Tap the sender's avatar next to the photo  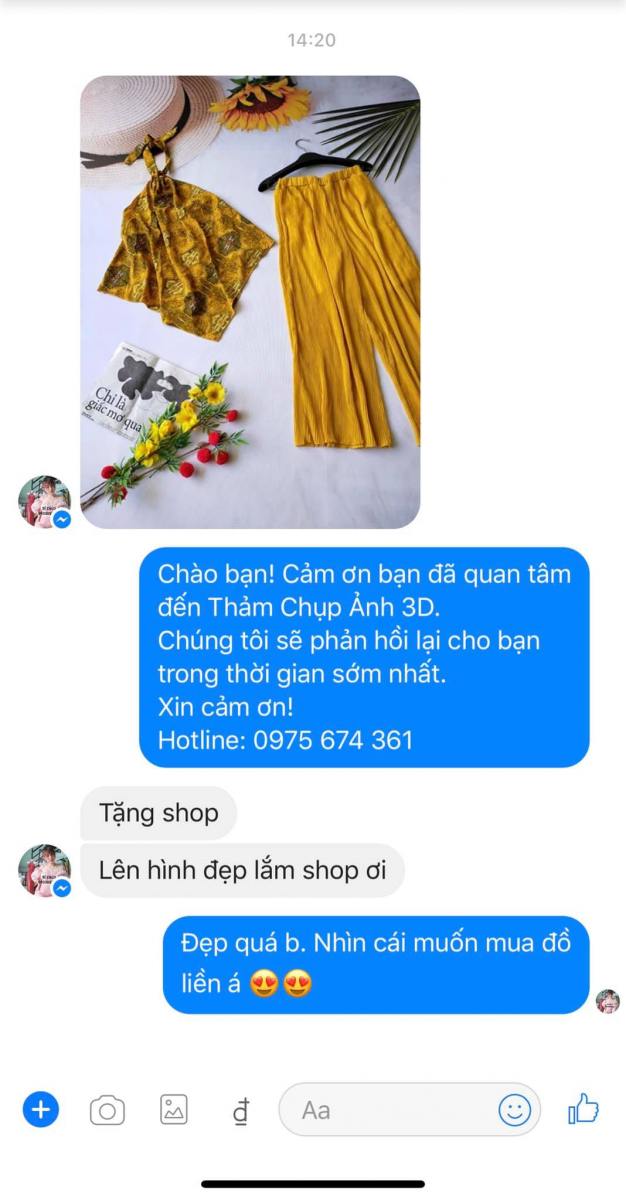(x=45, y=502)
